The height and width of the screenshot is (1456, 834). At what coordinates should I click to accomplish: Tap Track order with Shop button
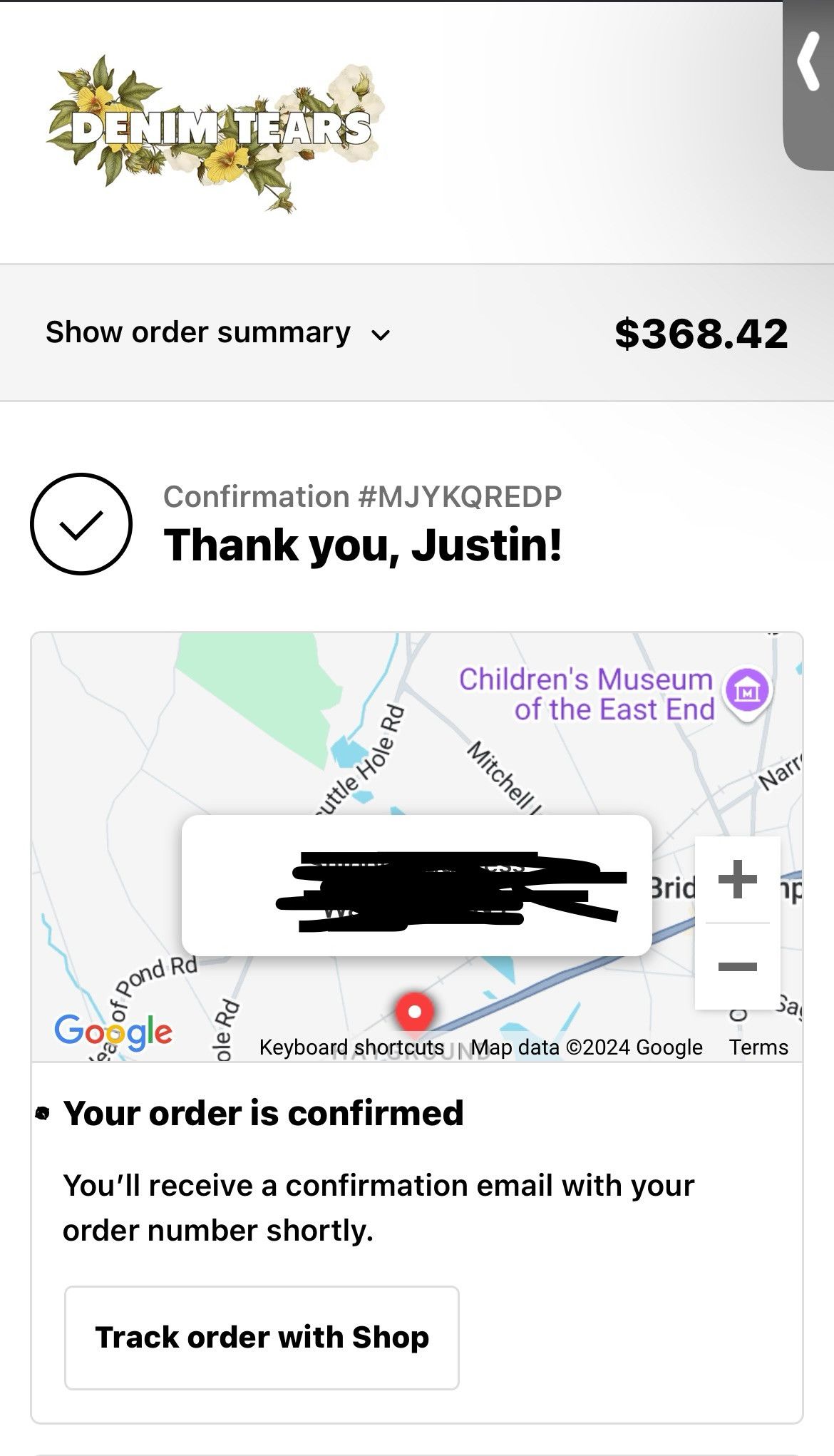pos(262,1338)
